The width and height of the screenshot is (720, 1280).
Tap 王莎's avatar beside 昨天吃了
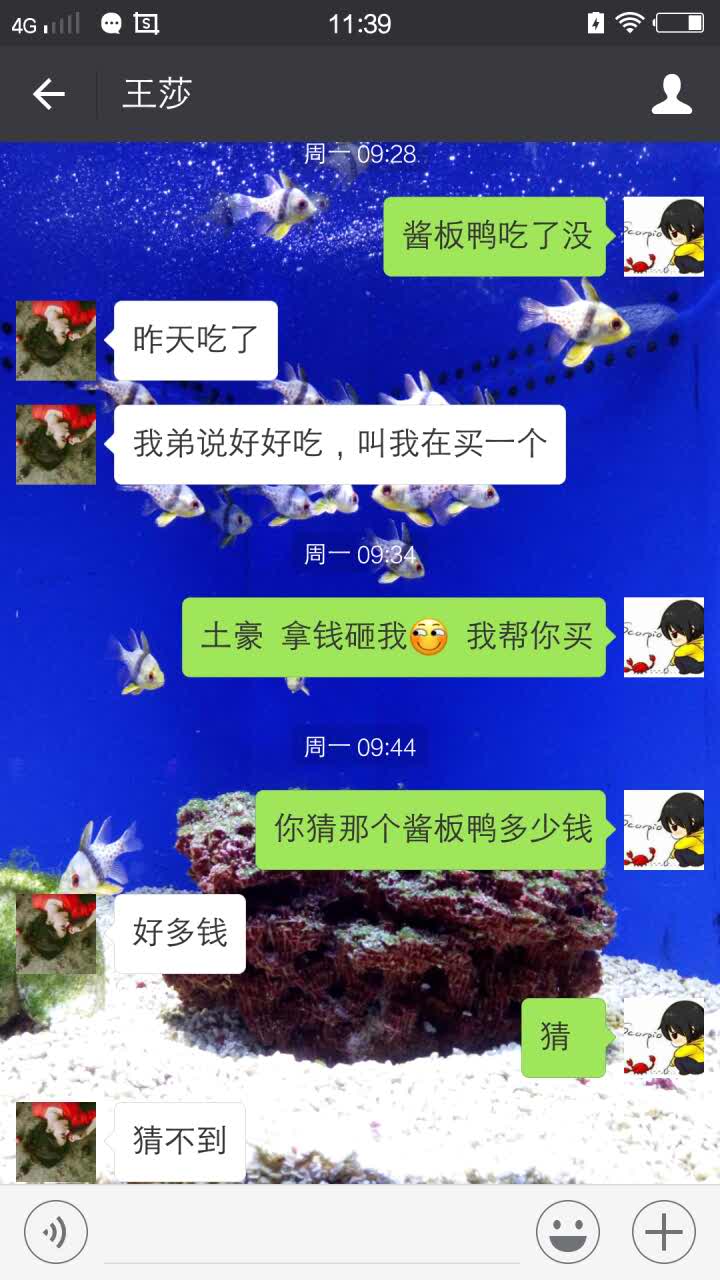pyautogui.click(x=56, y=340)
